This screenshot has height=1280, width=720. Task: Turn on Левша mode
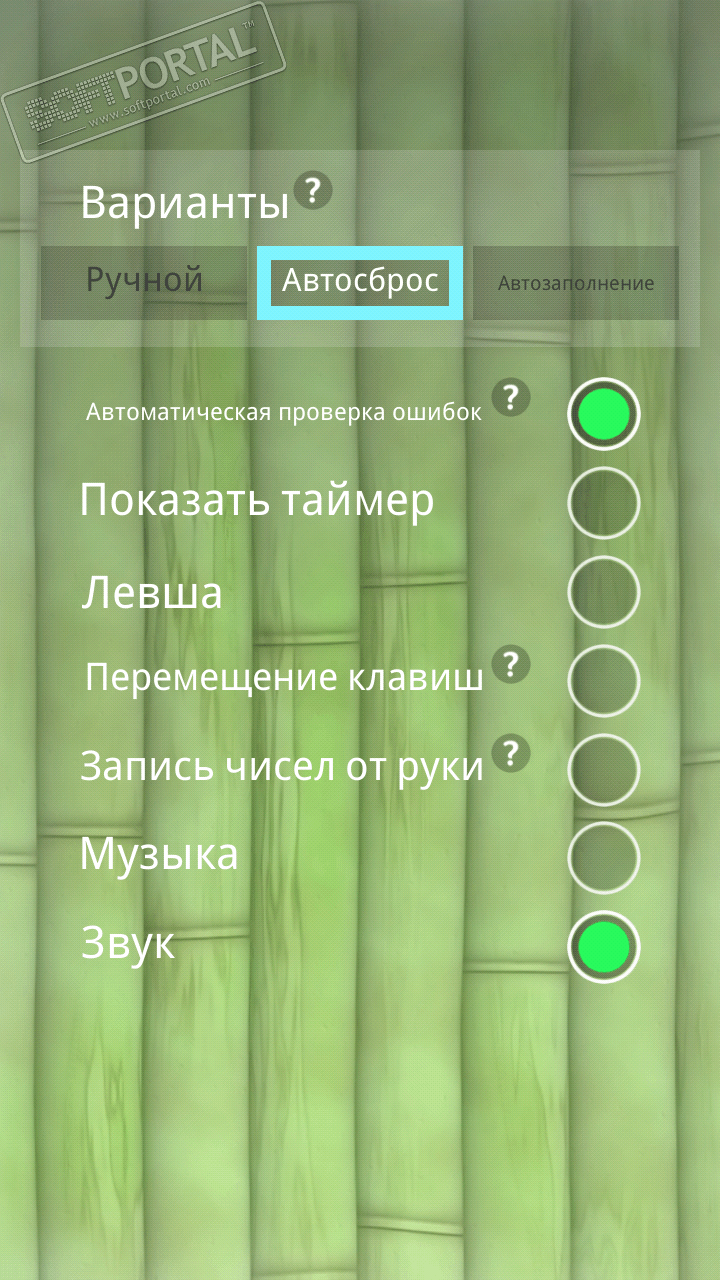tap(603, 592)
